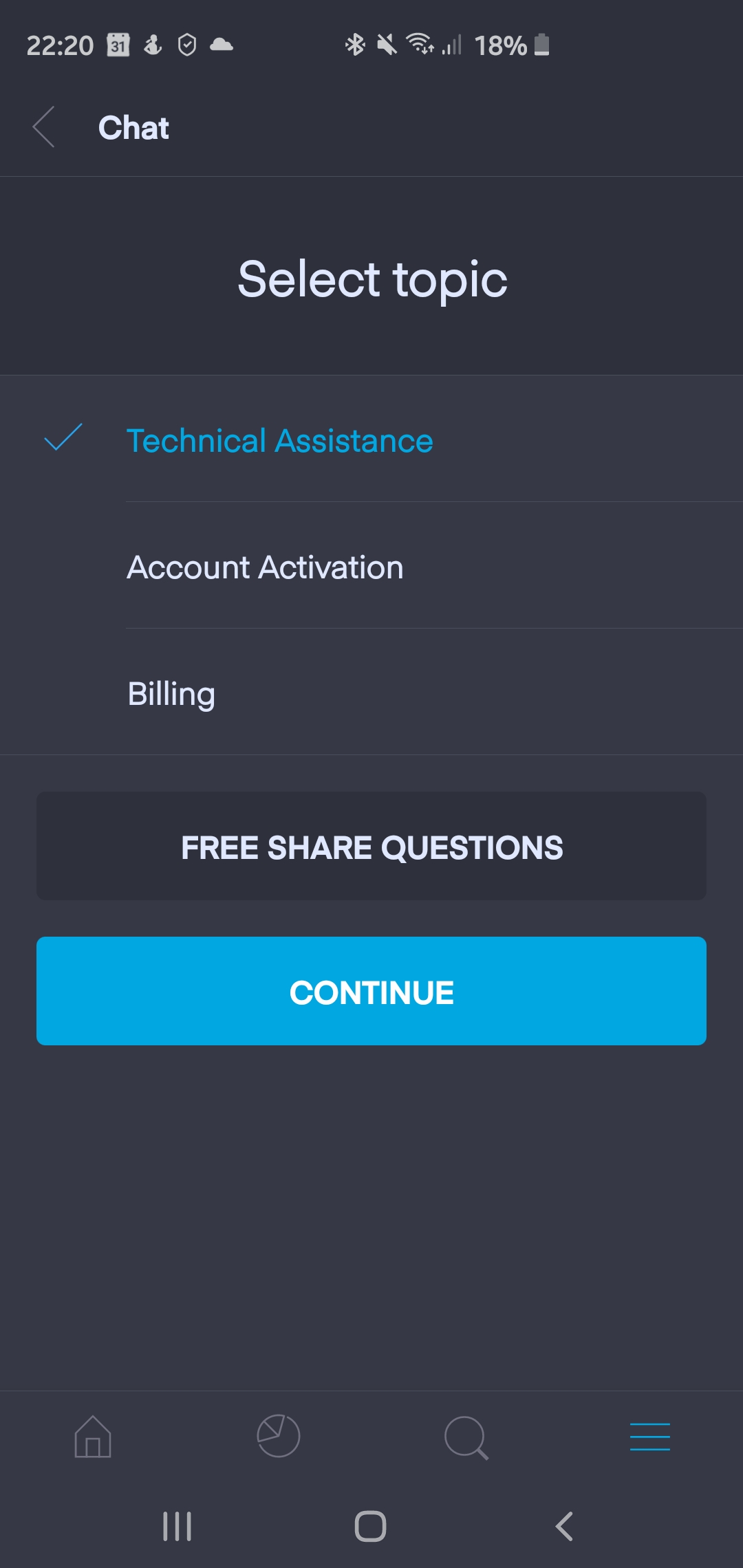The image size is (743, 1568).
Task: Select the Technical Assistance topic
Action: [371, 439]
